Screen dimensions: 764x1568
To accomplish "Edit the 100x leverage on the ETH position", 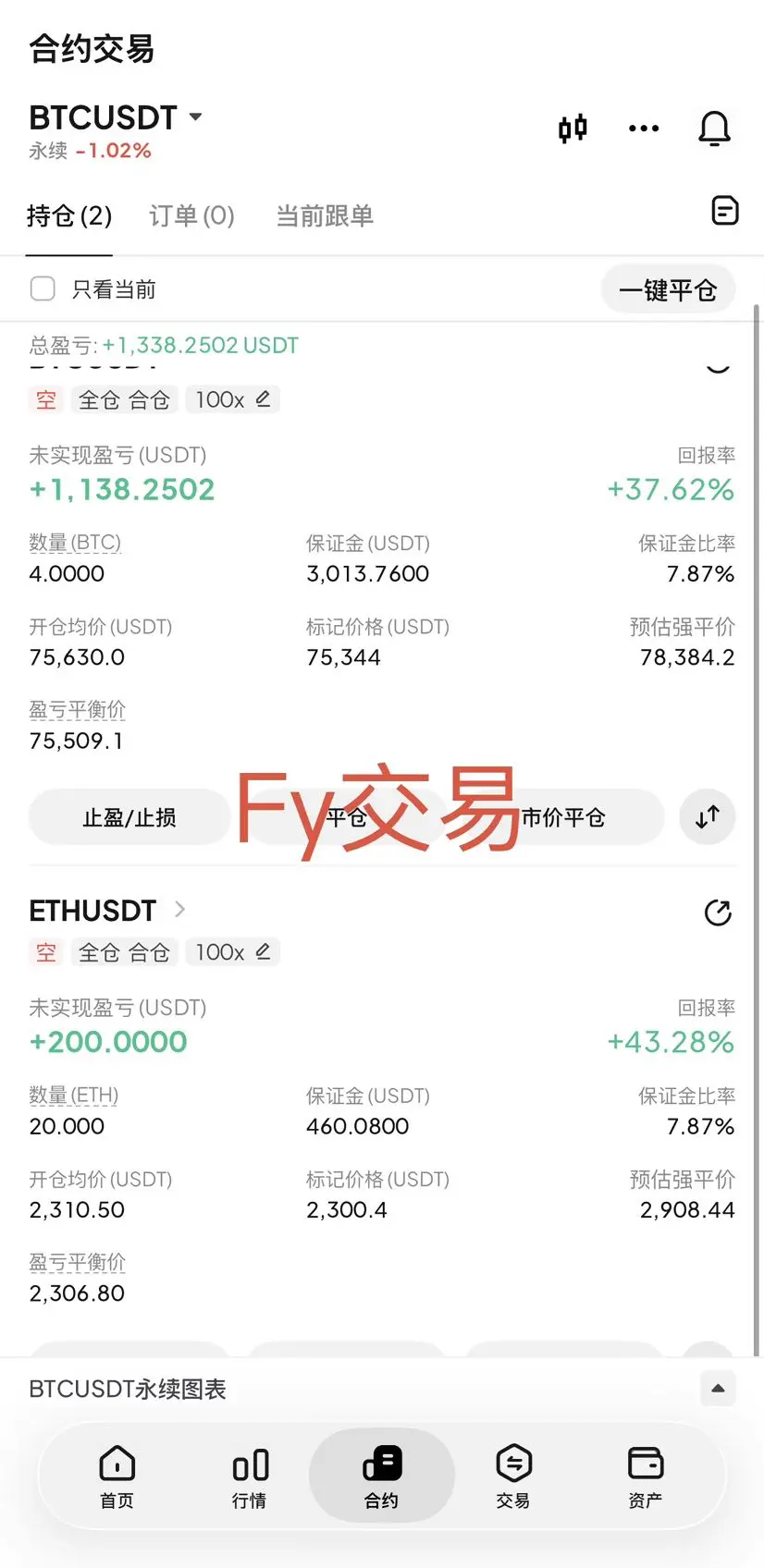I will 233,952.
